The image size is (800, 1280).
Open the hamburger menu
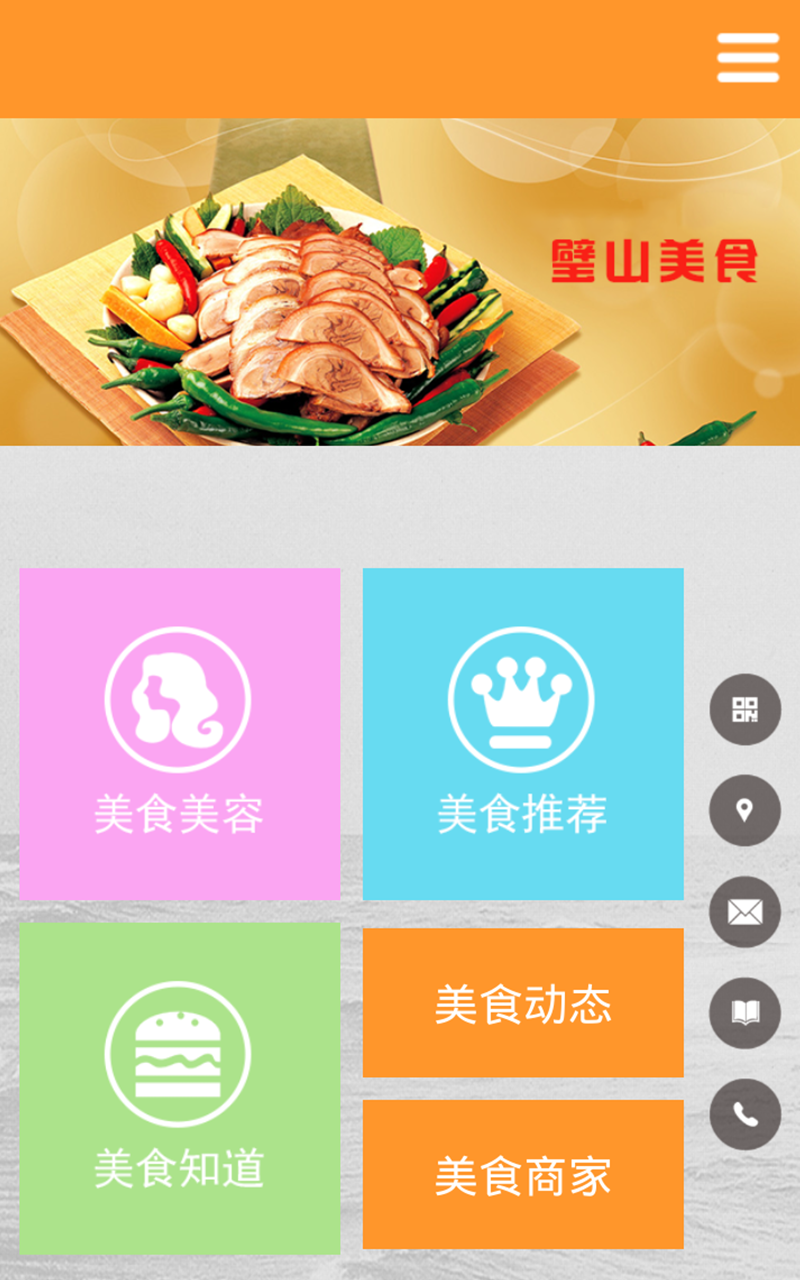[748, 58]
